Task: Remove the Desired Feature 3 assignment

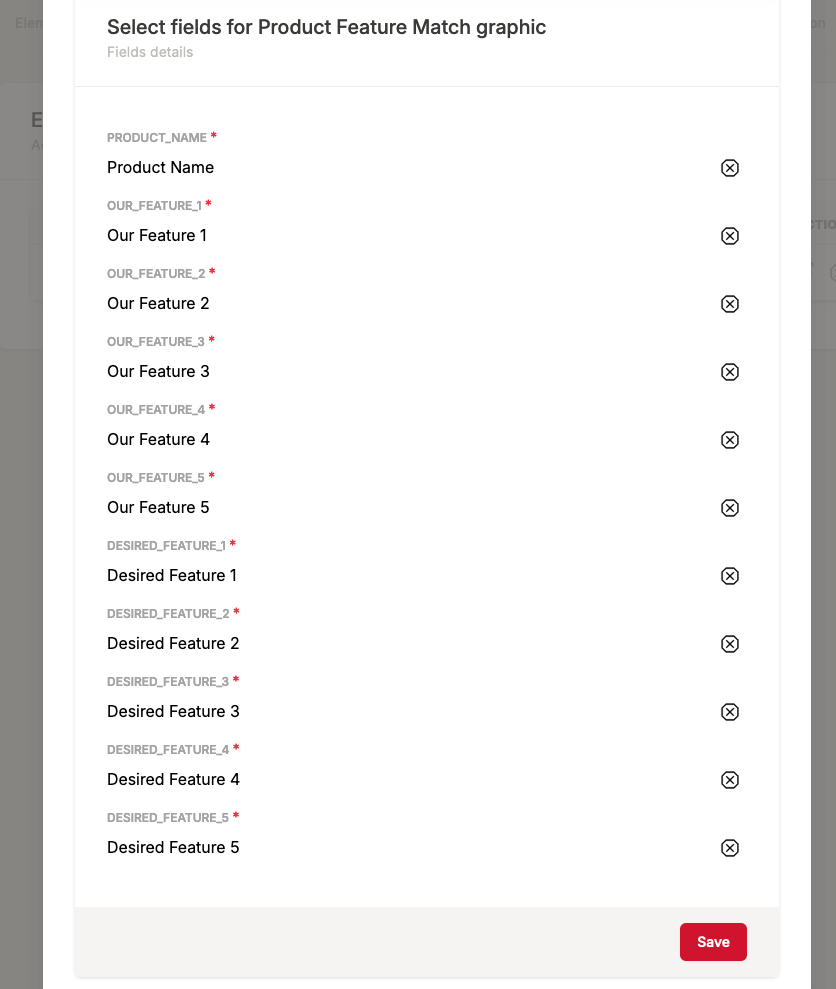Action: (x=730, y=712)
